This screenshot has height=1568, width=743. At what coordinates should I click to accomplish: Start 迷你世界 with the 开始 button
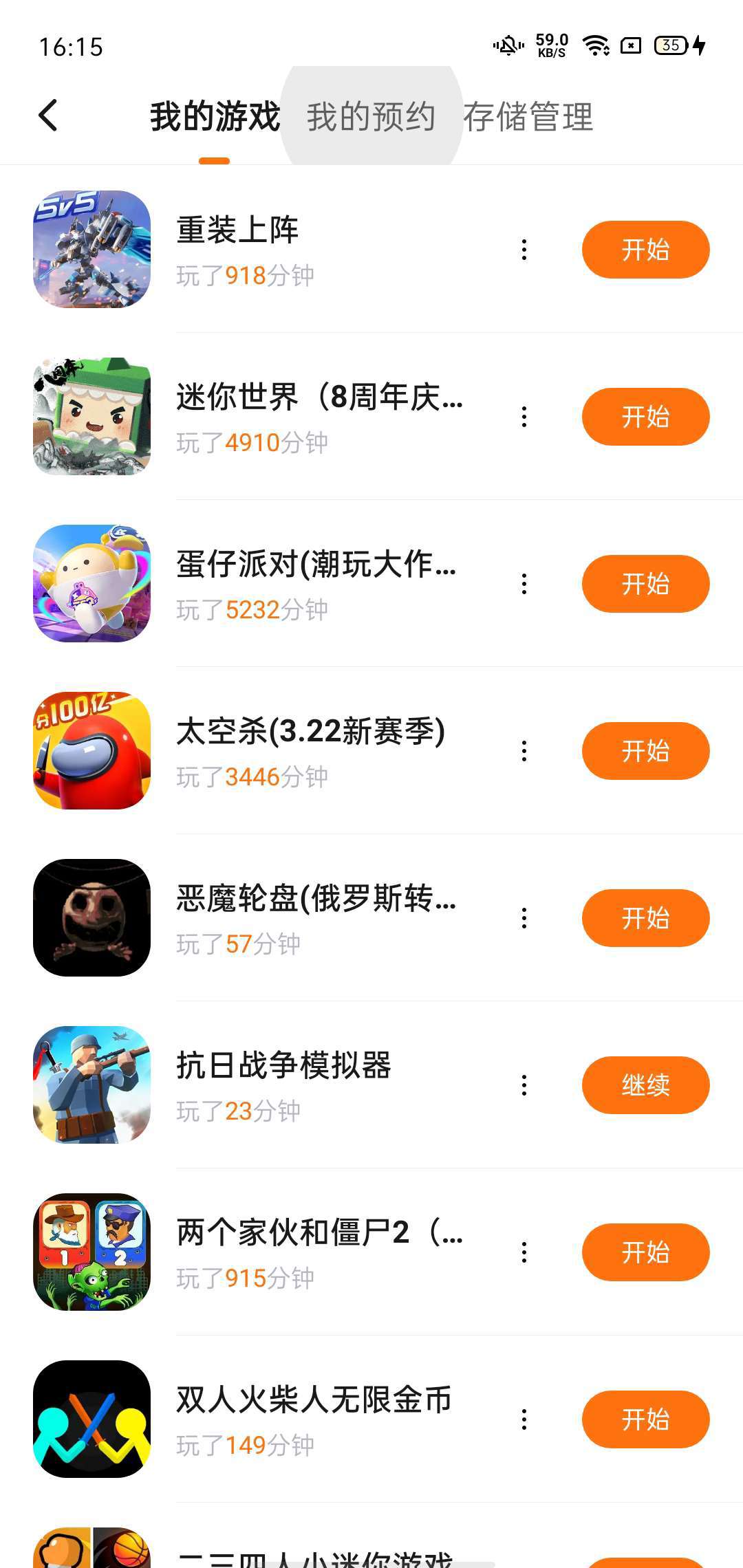click(x=645, y=417)
